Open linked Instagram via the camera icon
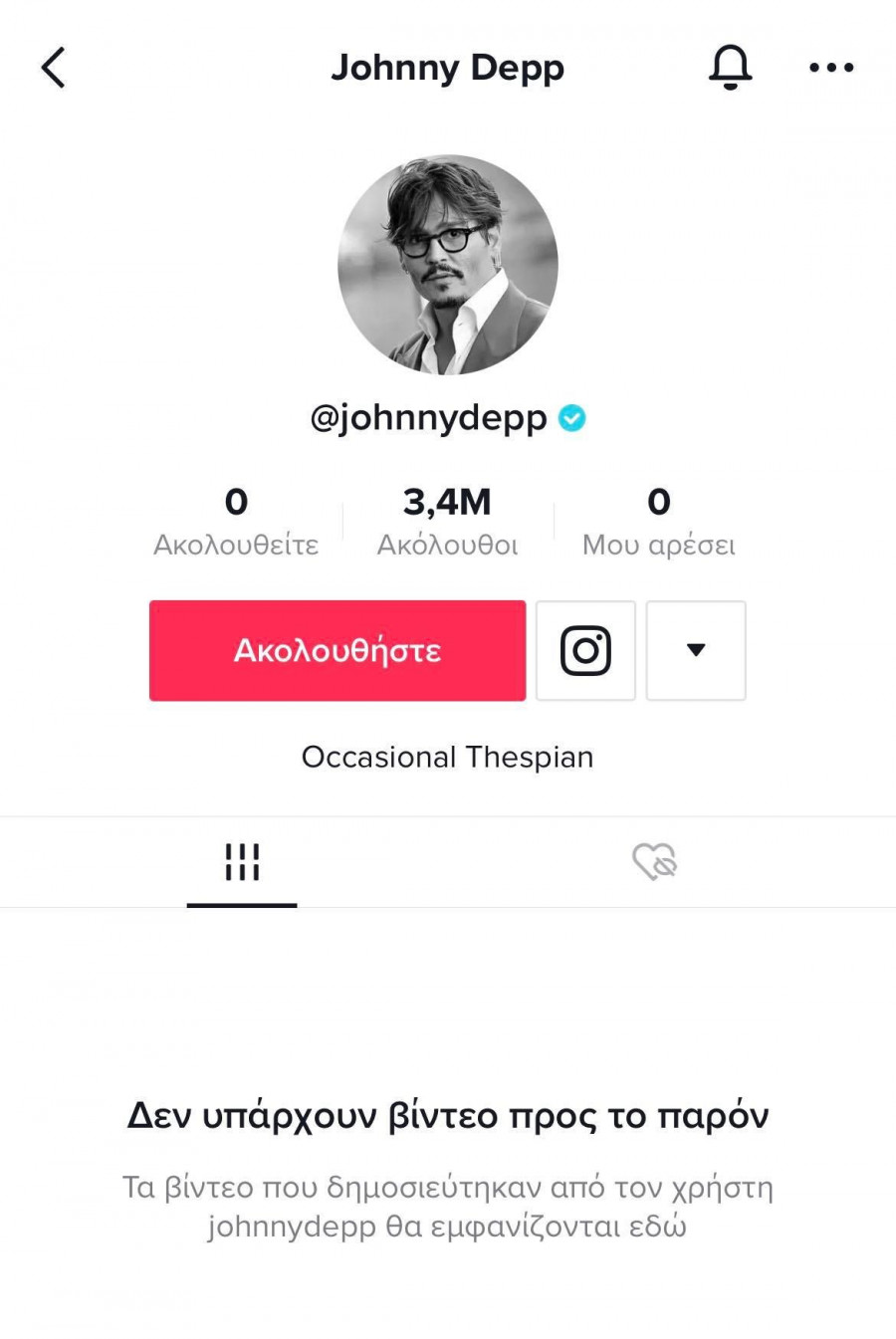Image resolution: width=896 pixels, height=1339 pixels. point(585,650)
